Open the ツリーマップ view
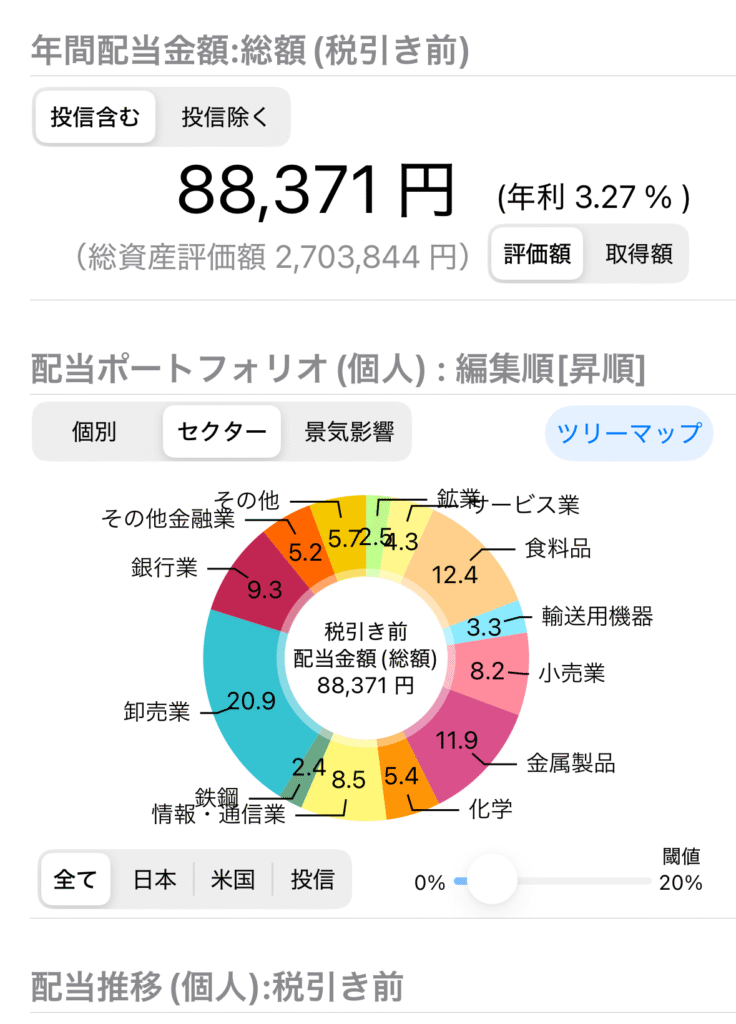Image resolution: width=736 pixels, height=1024 pixels. tap(629, 433)
